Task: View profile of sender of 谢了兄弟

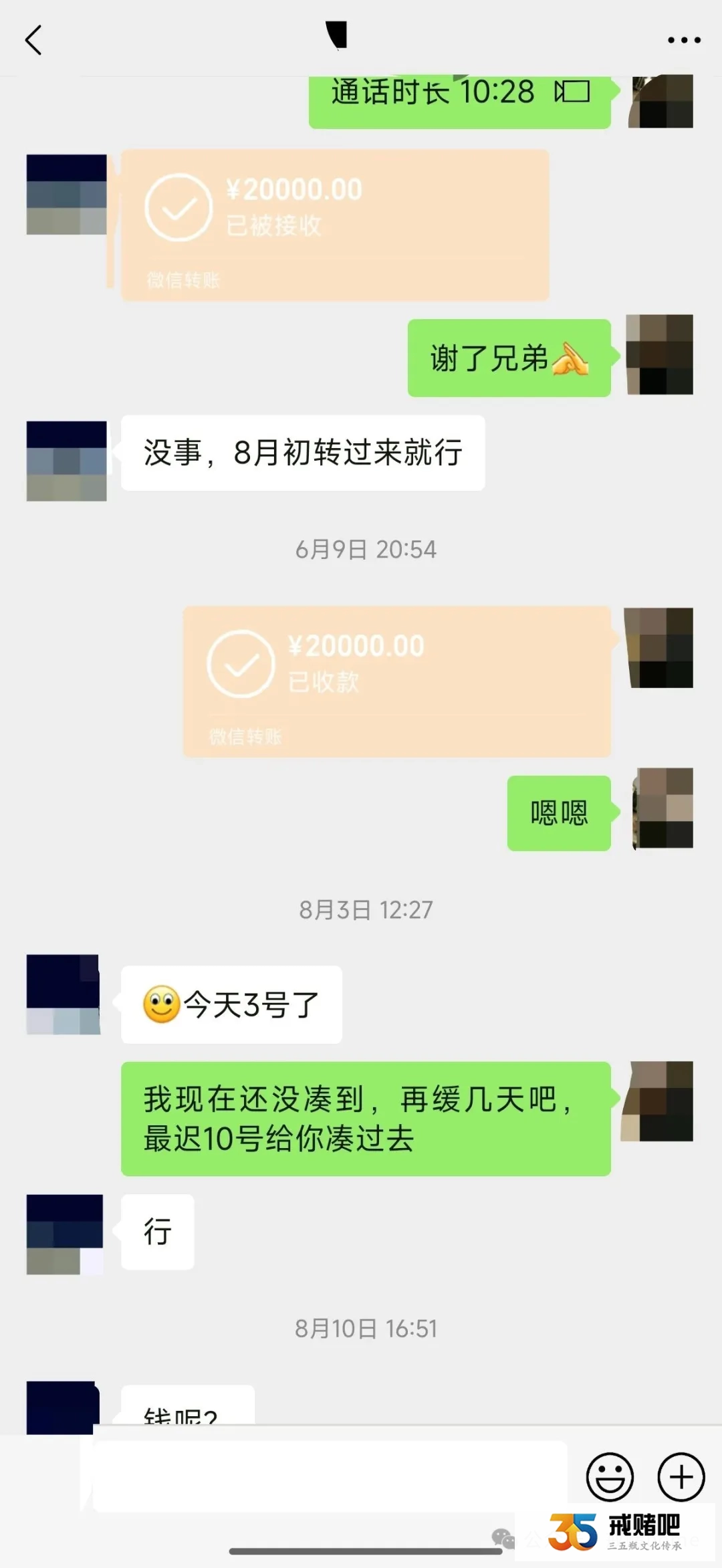Action: coord(659,354)
